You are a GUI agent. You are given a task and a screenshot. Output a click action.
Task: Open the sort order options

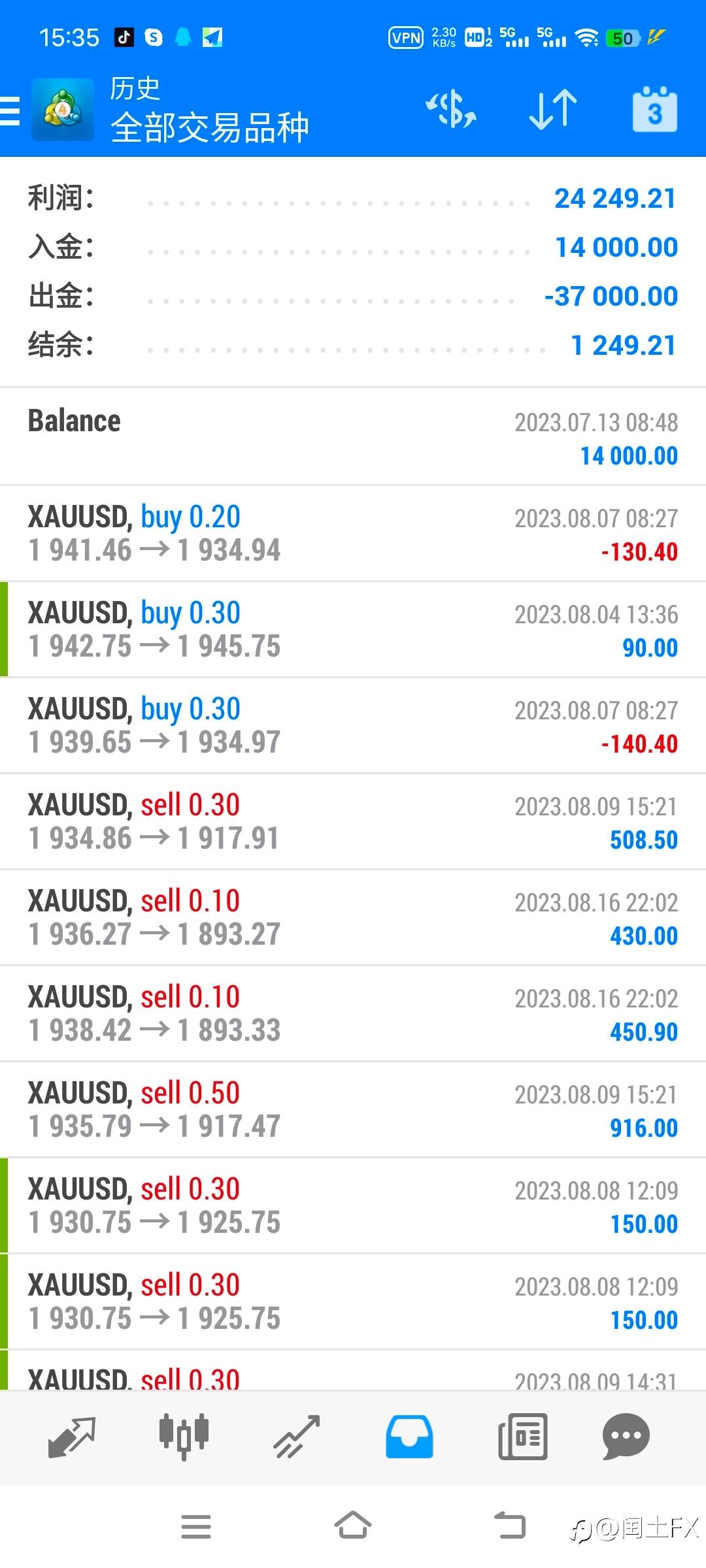click(553, 109)
